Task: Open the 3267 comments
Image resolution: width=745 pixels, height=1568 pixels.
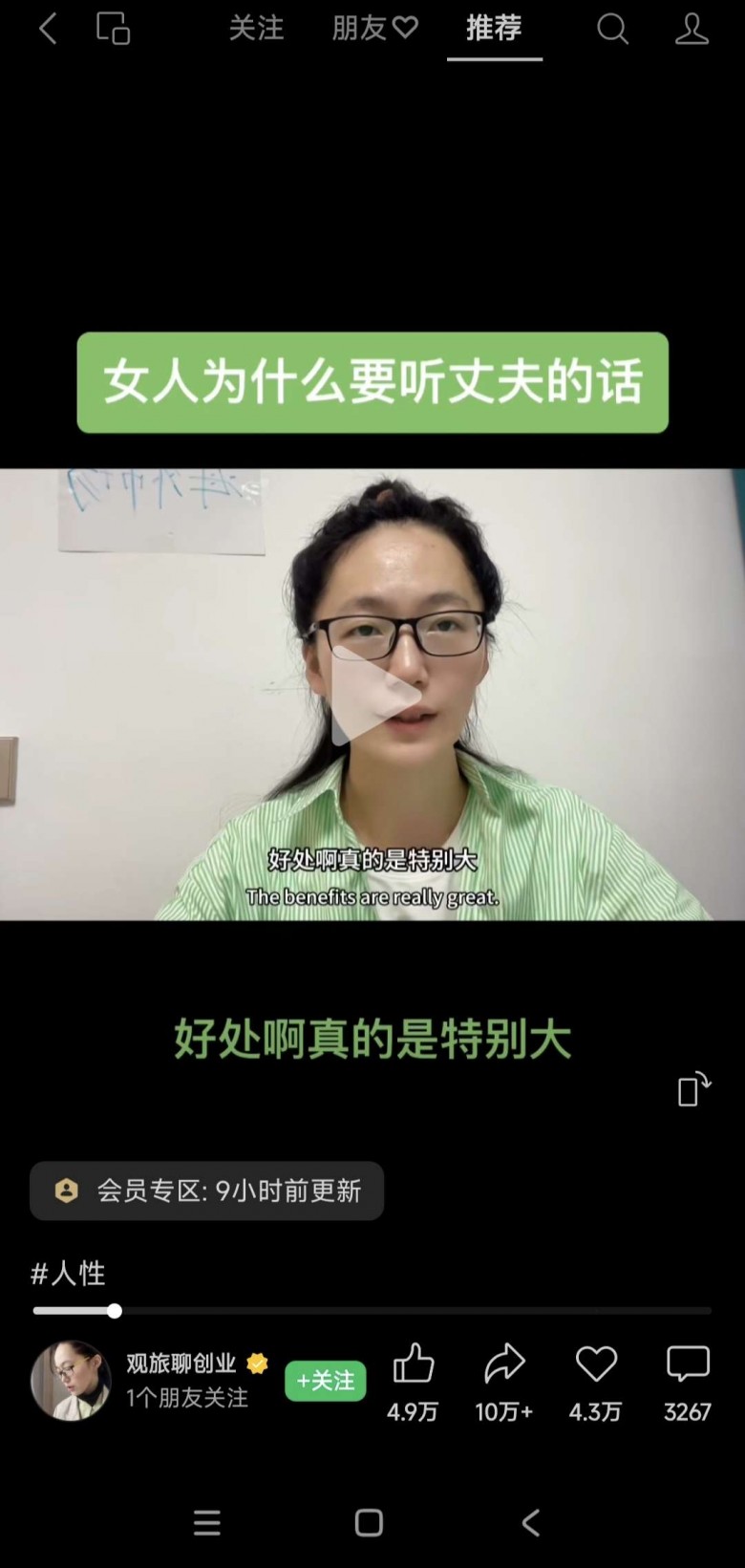Action: coord(688,1364)
